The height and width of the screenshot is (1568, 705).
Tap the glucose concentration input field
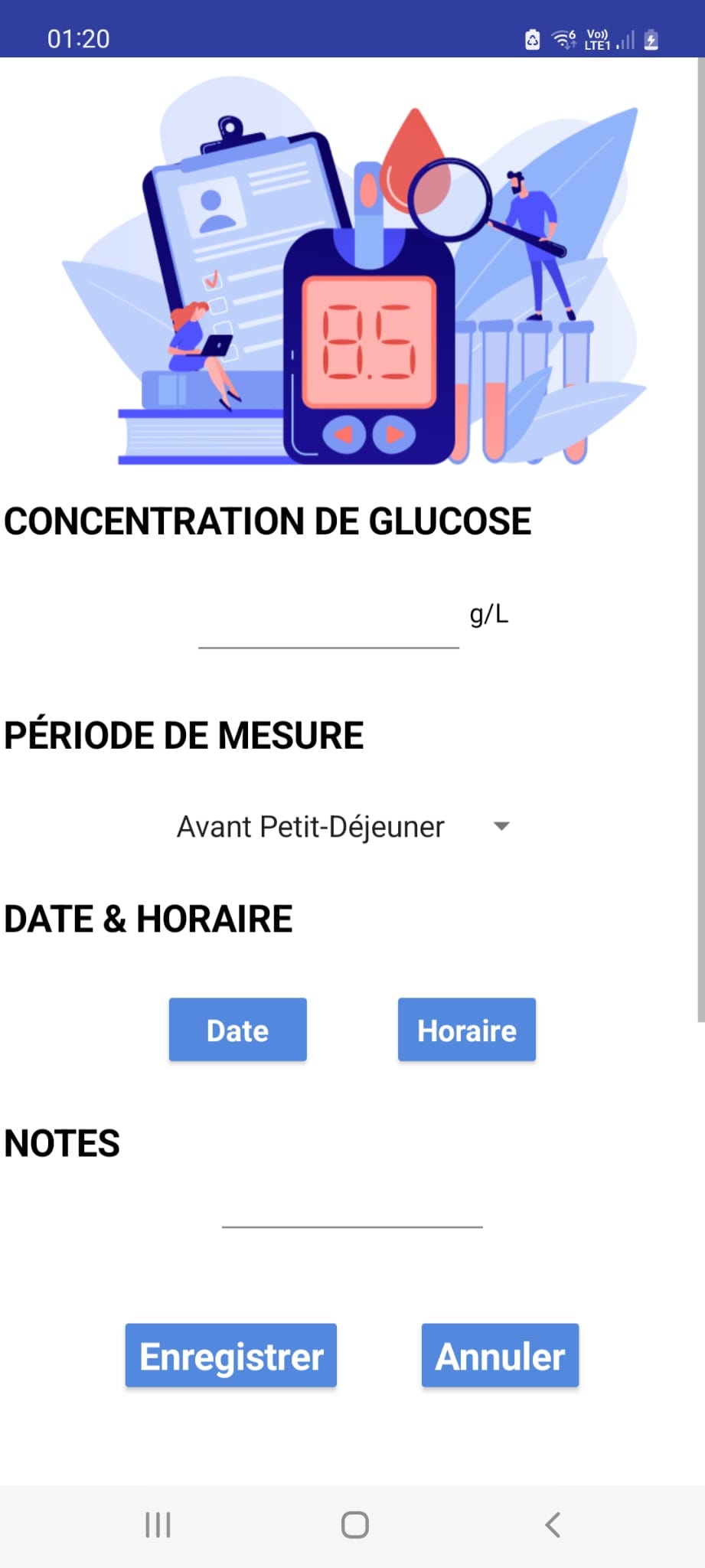328,621
